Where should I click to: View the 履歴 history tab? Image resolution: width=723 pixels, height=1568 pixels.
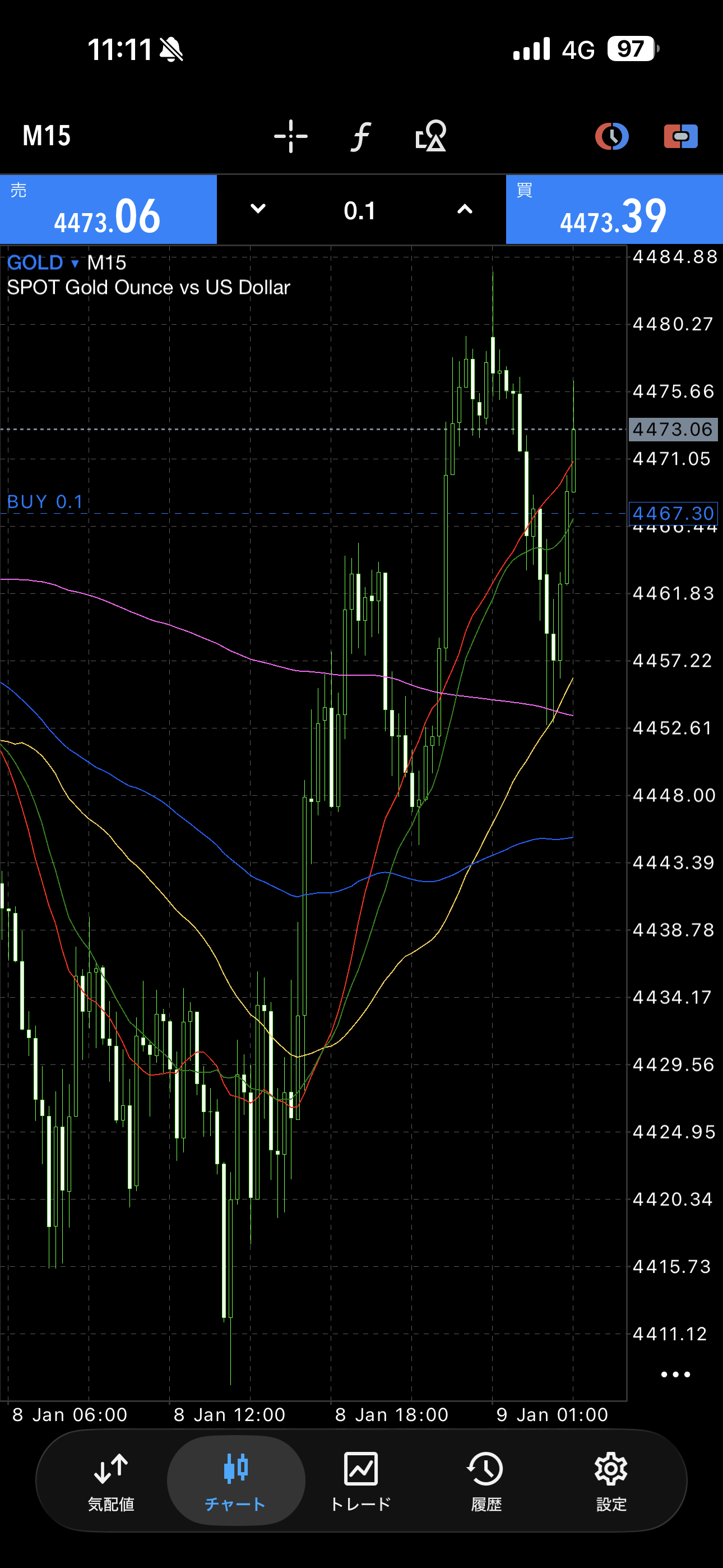point(486,1481)
